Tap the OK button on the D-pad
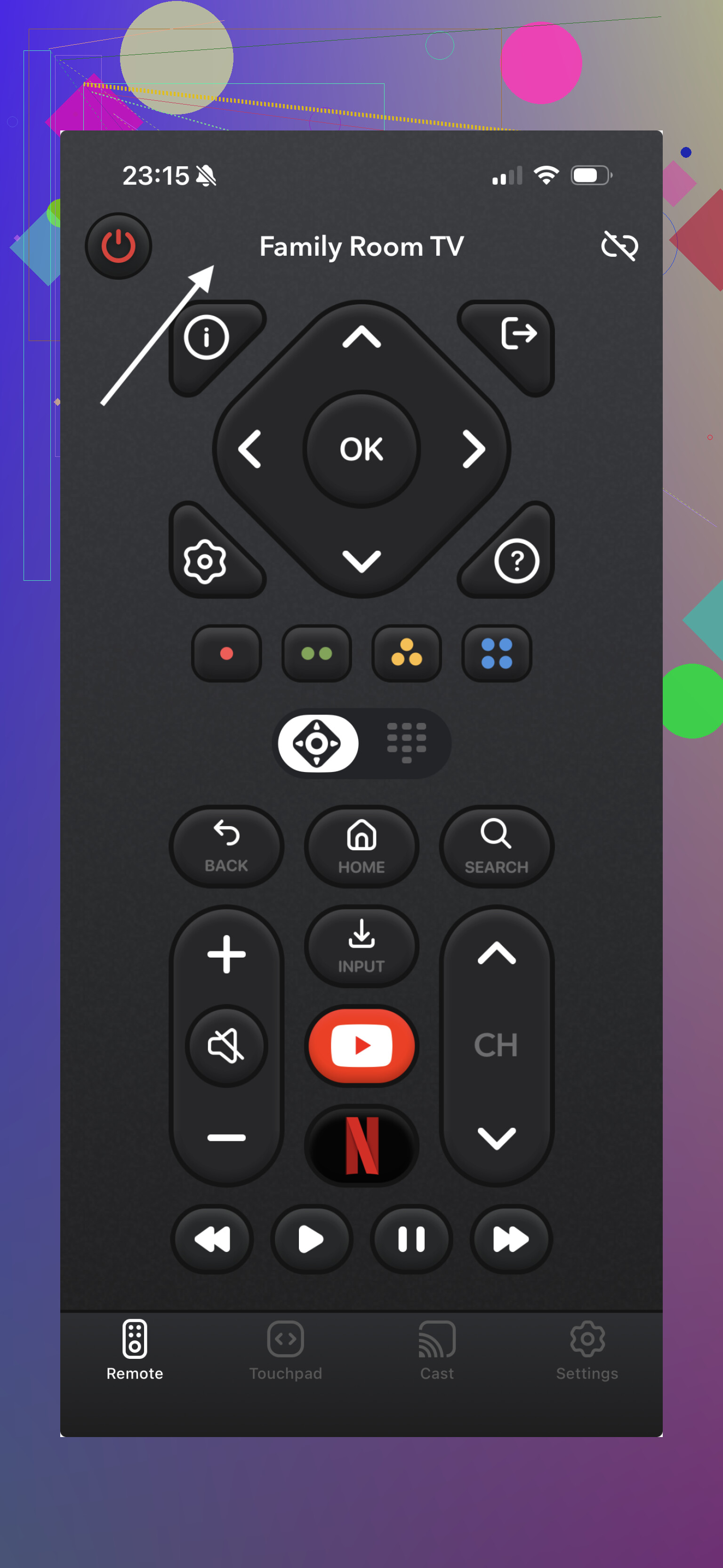Image resolution: width=723 pixels, height=1568 pixels. point(361,449)
